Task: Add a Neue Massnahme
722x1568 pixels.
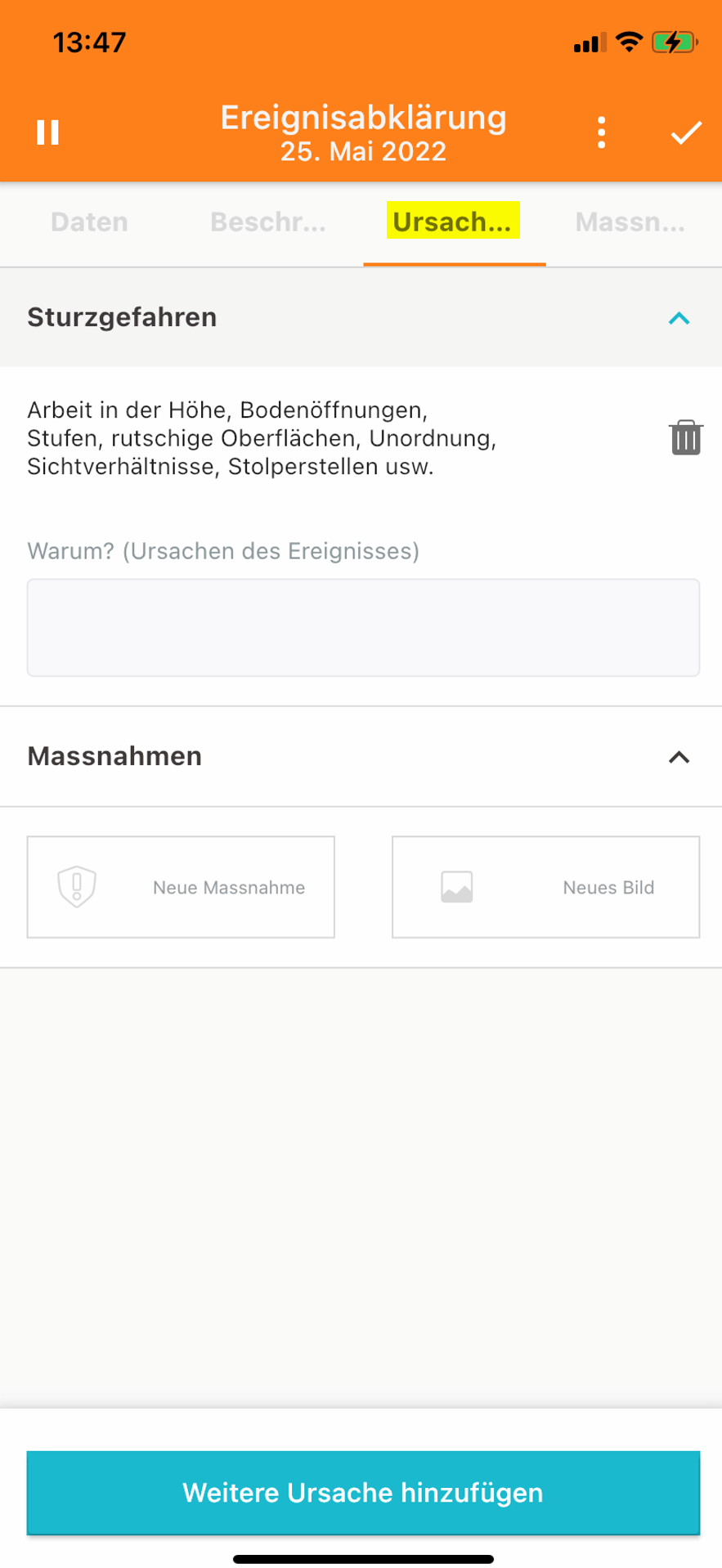Action: 181,887
